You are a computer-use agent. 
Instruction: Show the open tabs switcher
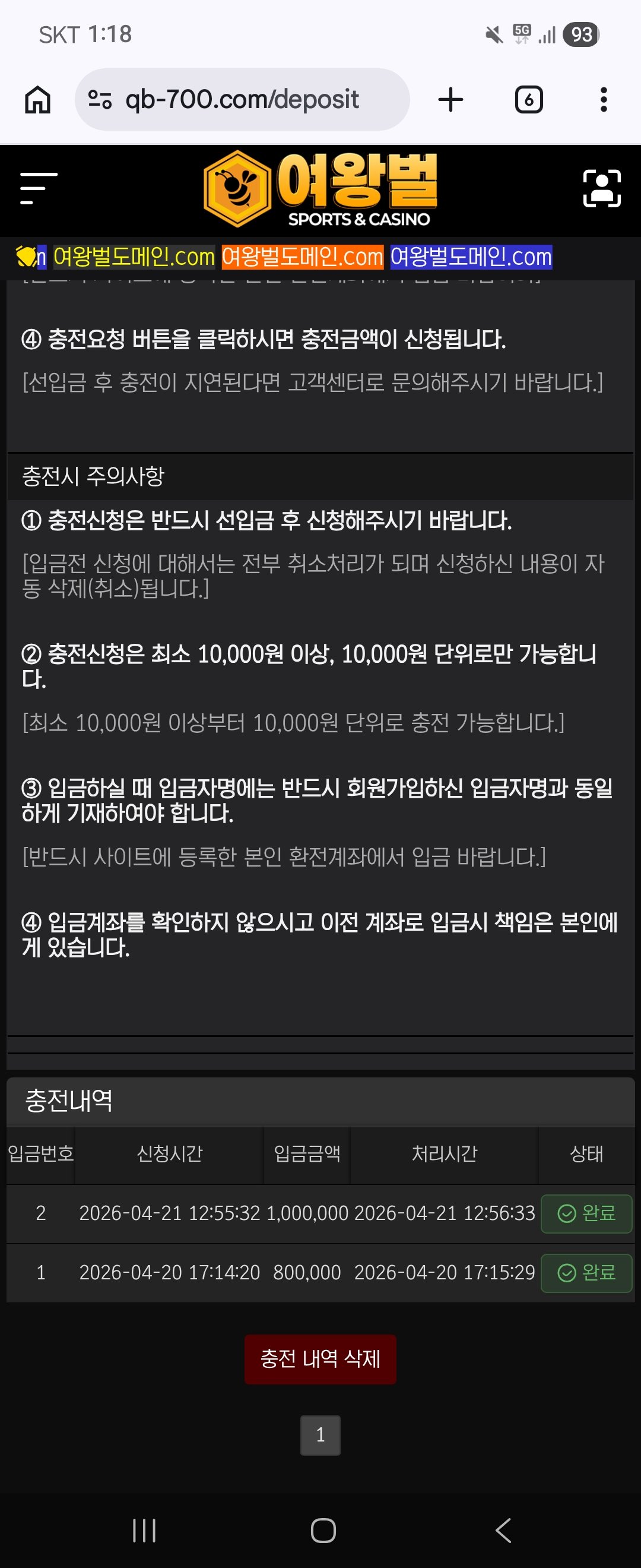(x=528, y=100)
